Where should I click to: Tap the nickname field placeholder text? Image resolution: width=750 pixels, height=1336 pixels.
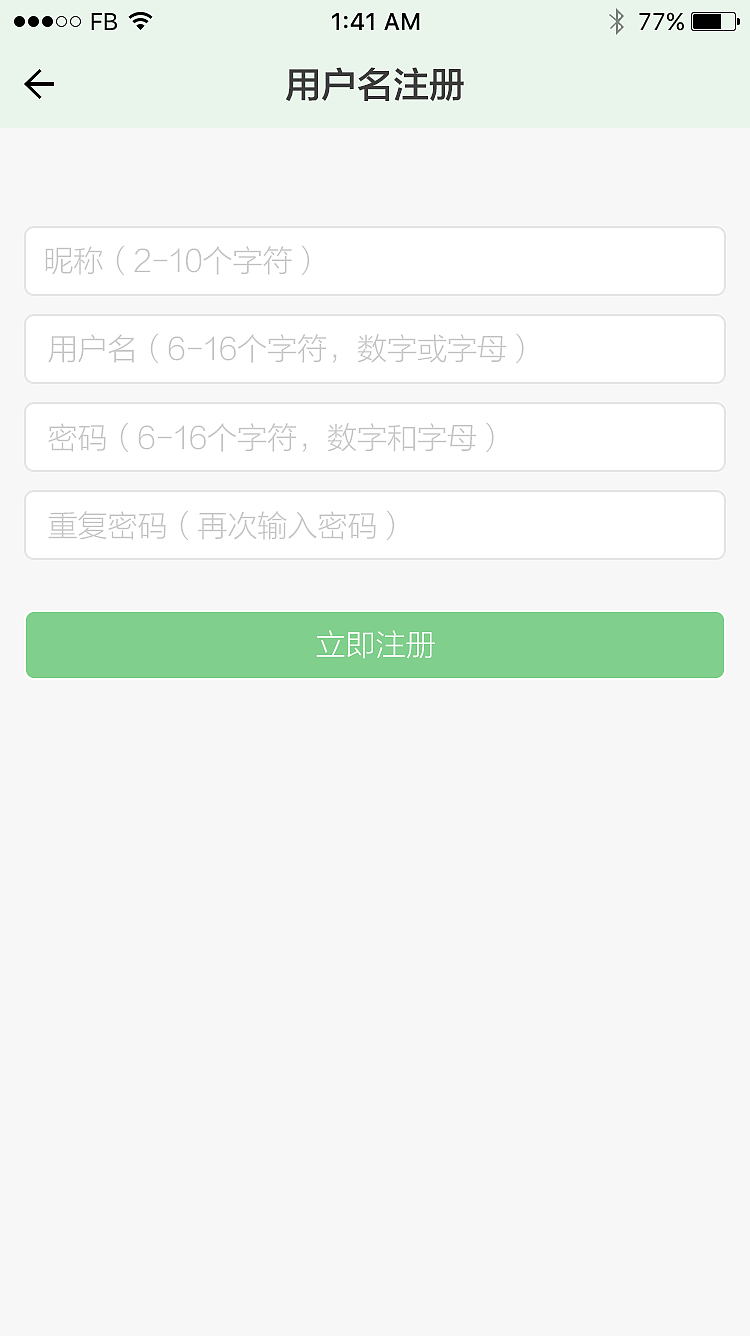click(178, 261)
